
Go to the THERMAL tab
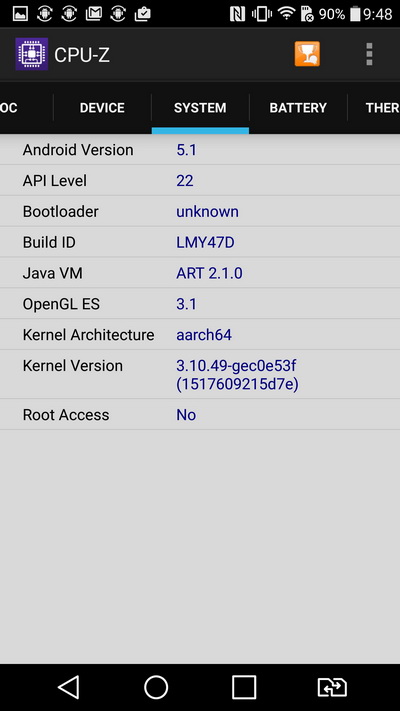tap(374, 108)
